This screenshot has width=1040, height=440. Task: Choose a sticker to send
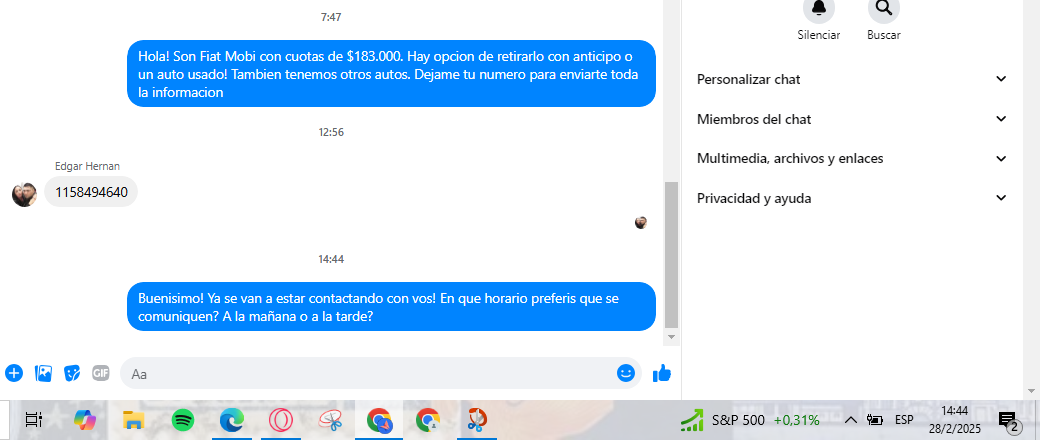(72, 373)
